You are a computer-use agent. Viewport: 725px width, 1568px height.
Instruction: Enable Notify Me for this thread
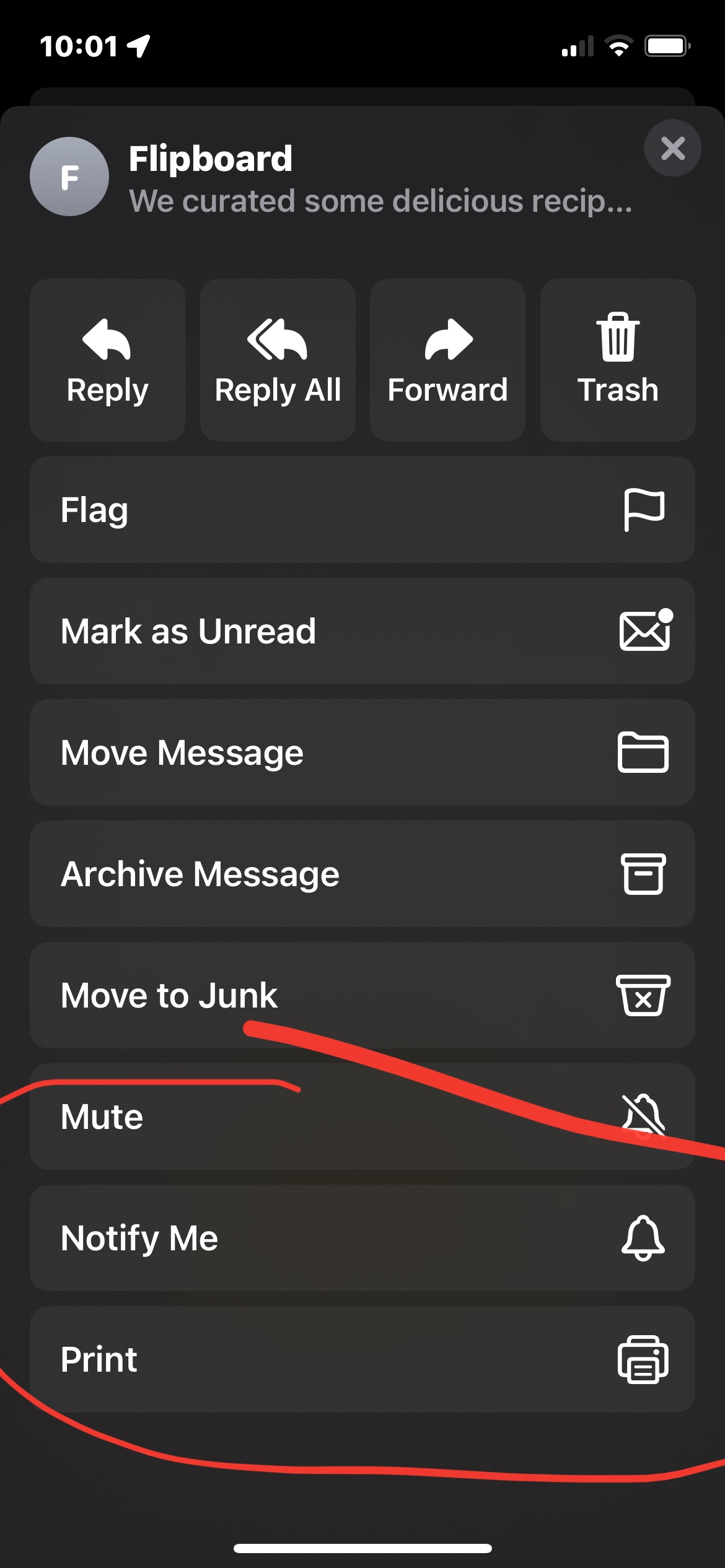pyautogui.click(x=362, y=1238)
